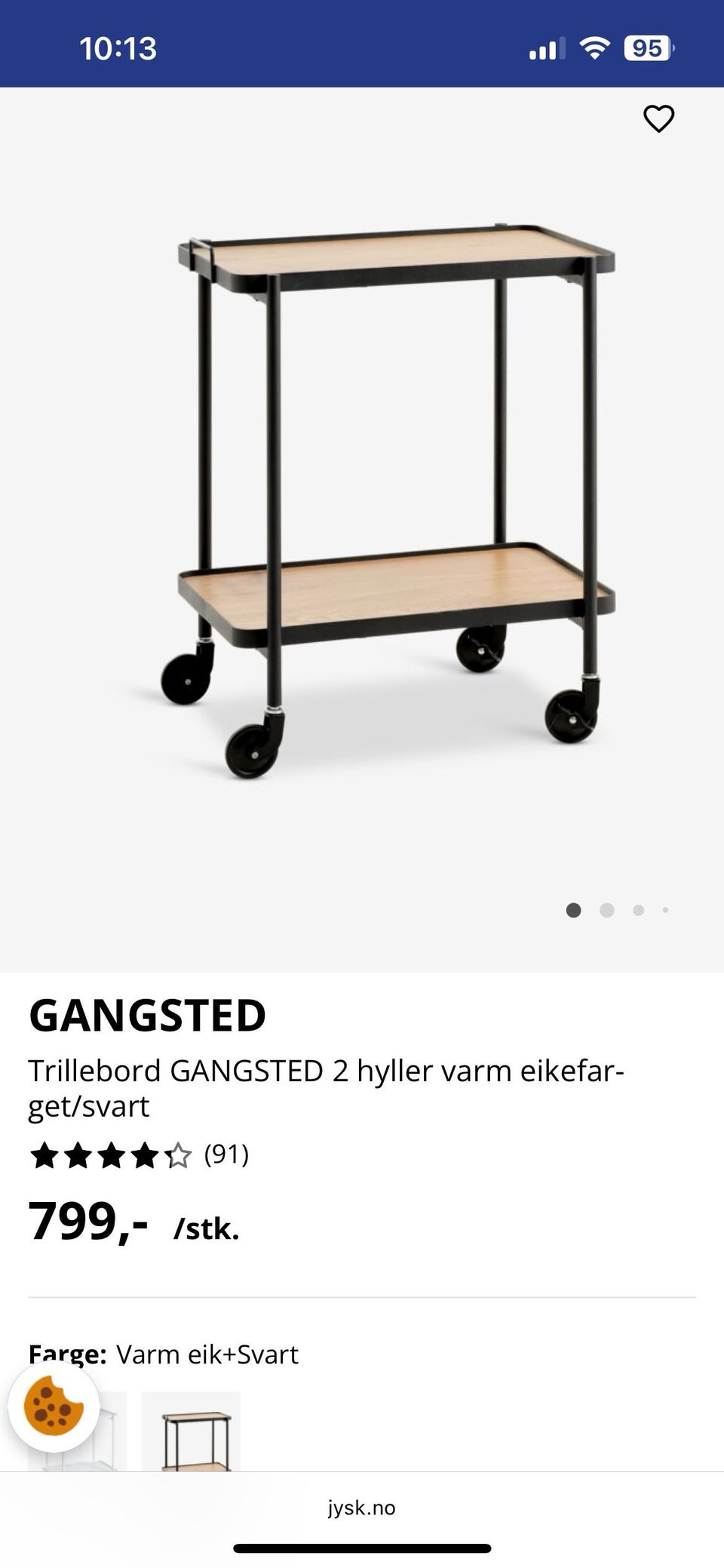
Task: Select the fourth rating star
Action: 143,1155
